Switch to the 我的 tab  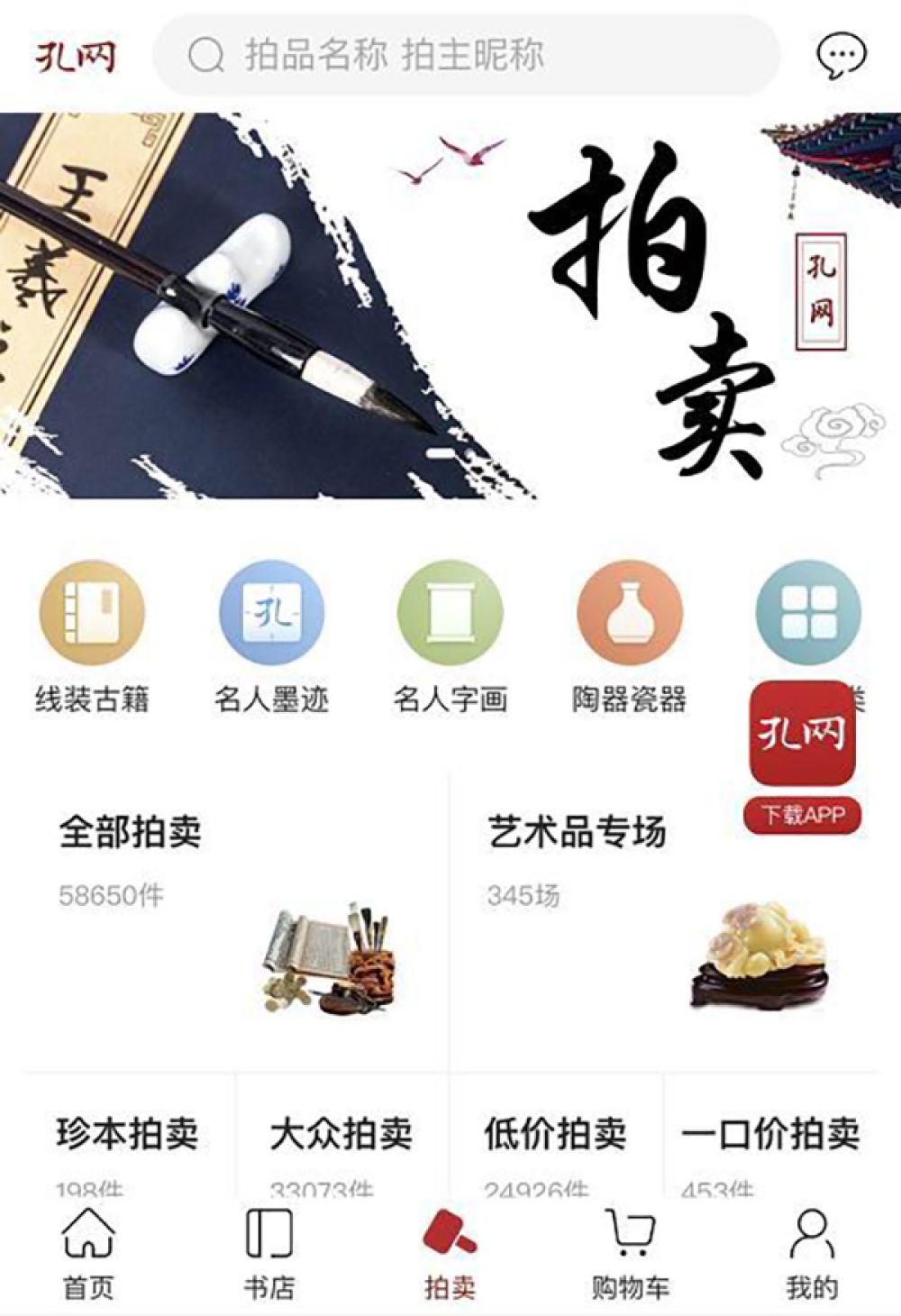(811, 1255)
